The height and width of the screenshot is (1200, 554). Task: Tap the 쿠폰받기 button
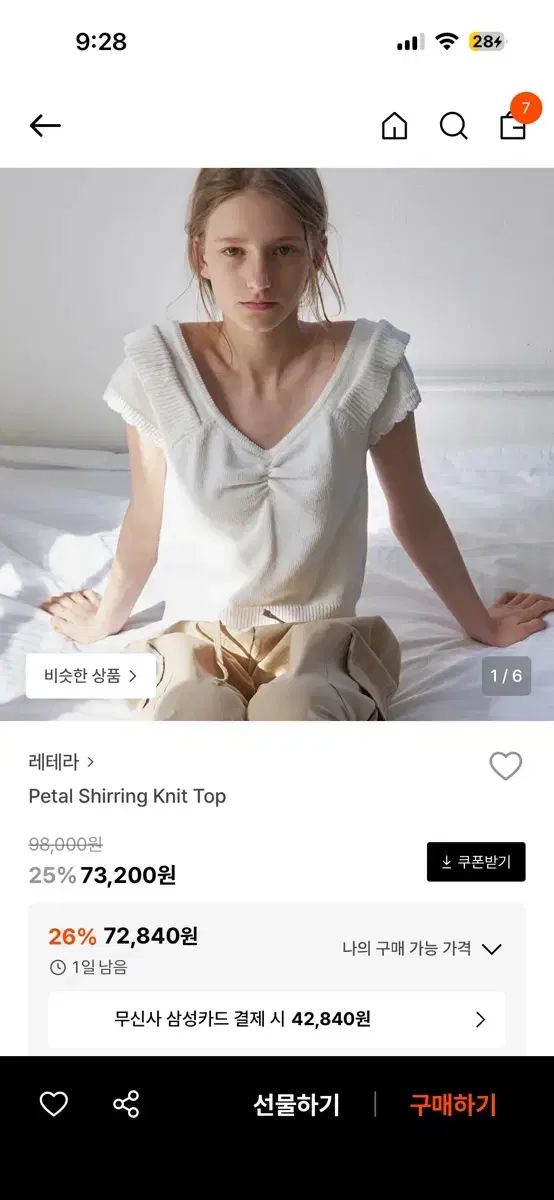point(476,862)
